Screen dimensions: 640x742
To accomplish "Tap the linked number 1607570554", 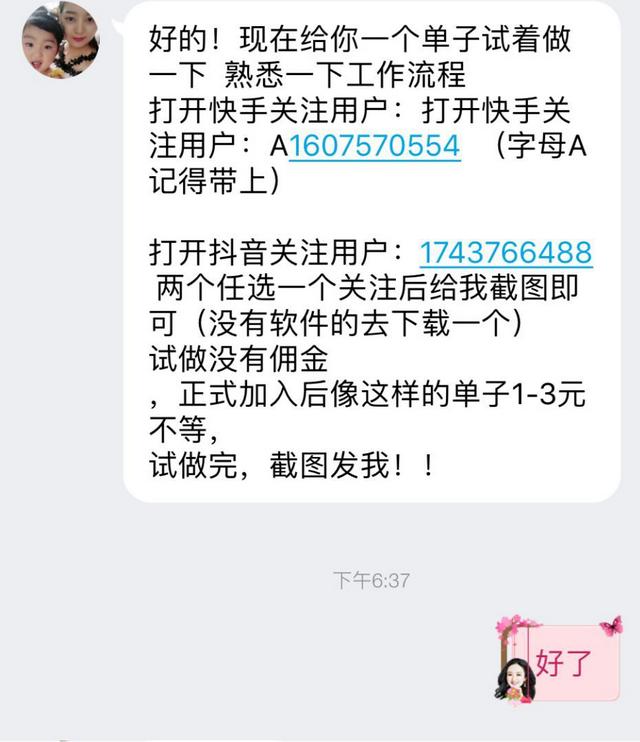I will [375, 147].
